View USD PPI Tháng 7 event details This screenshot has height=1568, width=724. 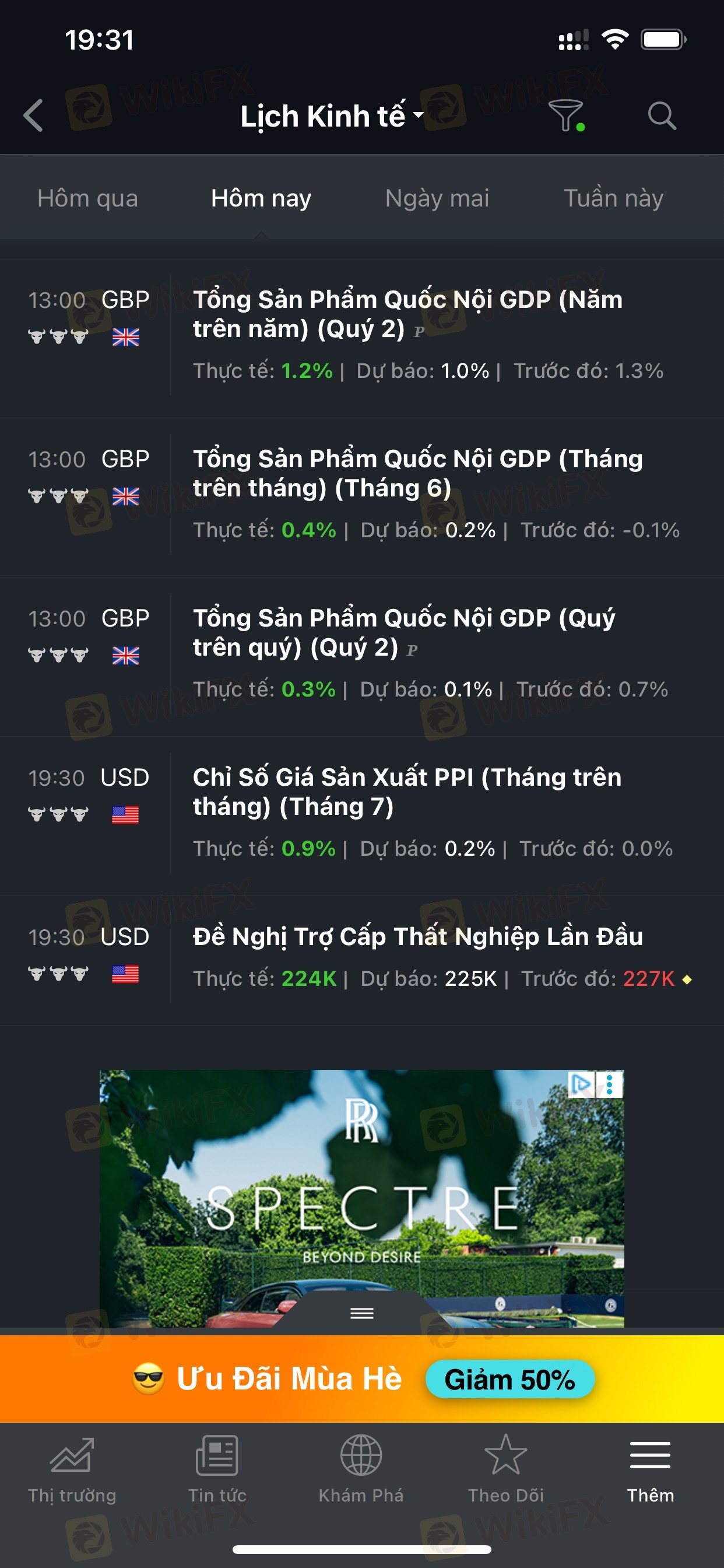407,792
